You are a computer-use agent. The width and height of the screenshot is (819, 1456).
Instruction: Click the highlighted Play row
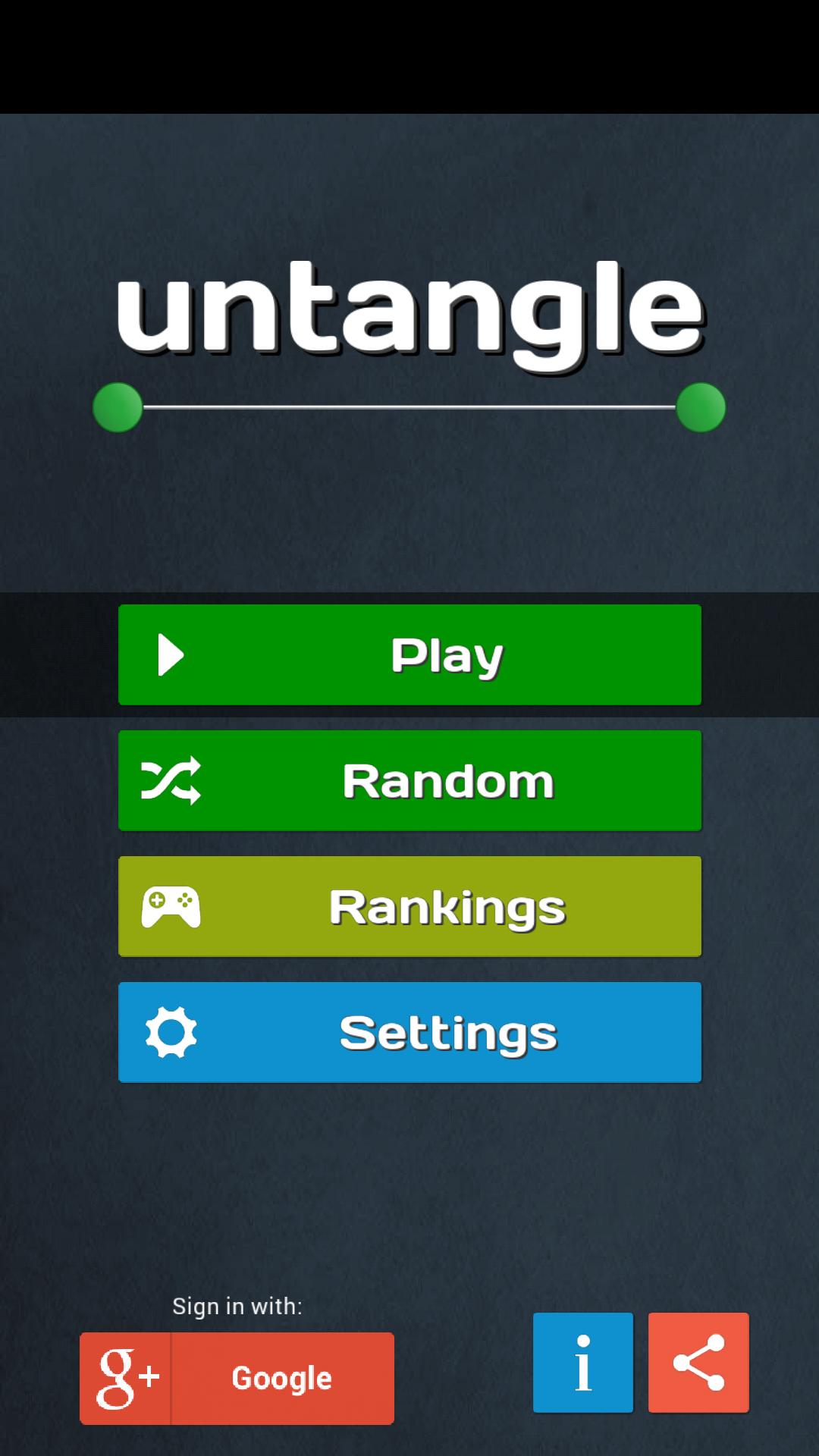click(x=409, y=654)
